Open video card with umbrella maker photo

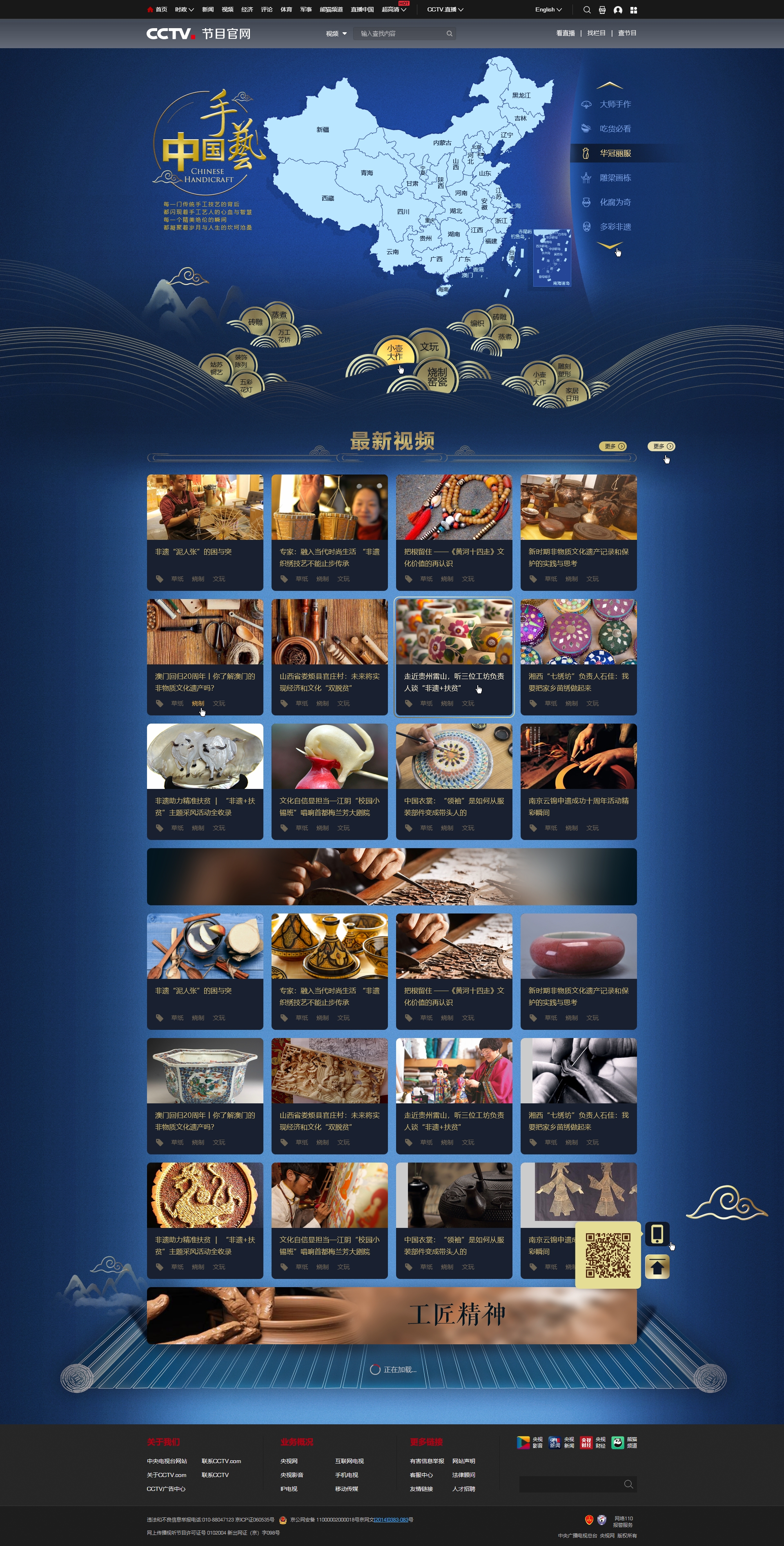pos(205,507)
